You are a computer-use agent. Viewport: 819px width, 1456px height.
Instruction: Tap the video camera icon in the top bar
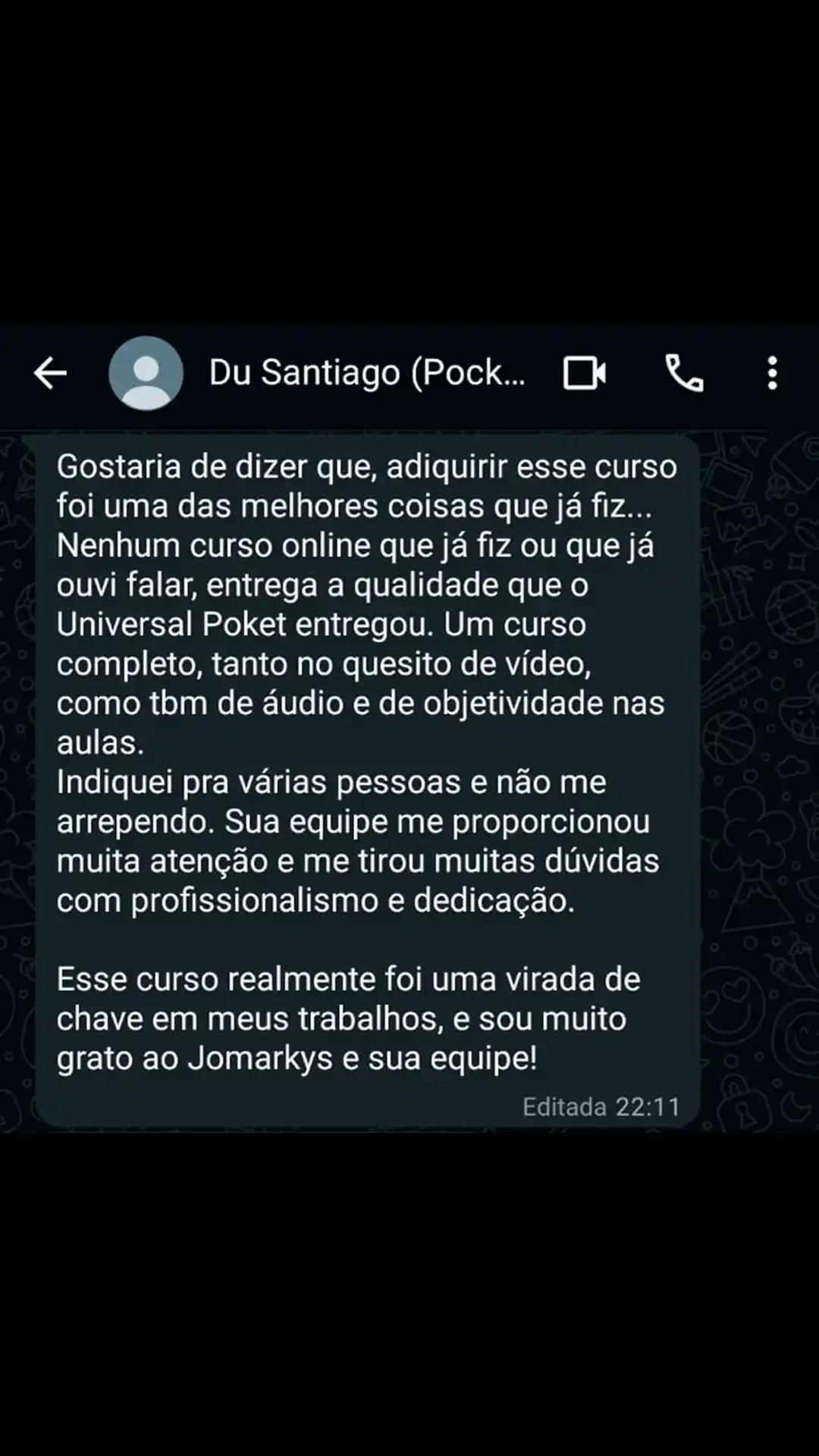pos(584,372)
